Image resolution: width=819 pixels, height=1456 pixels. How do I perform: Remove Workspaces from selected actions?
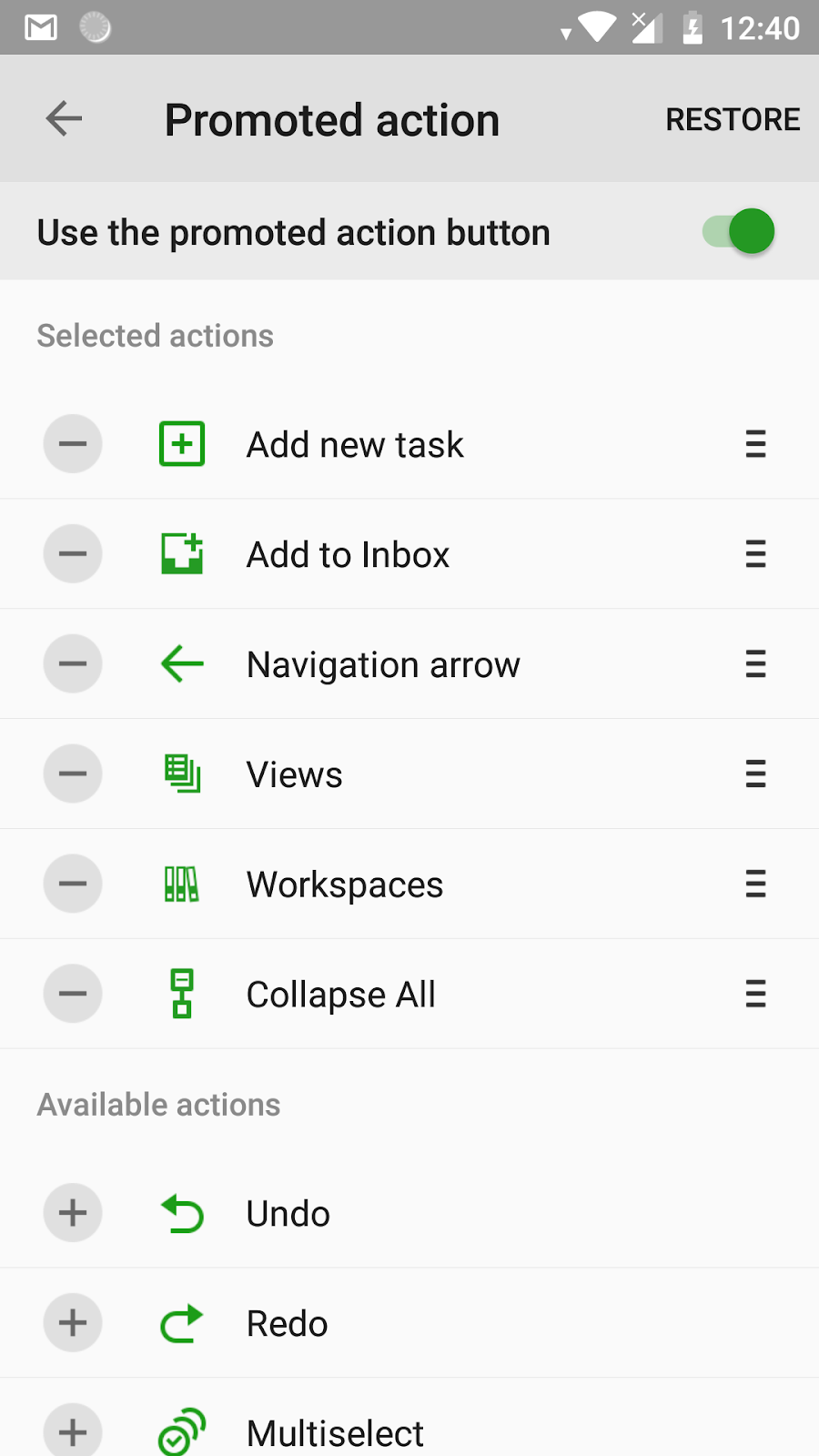(x=73, y=884)
